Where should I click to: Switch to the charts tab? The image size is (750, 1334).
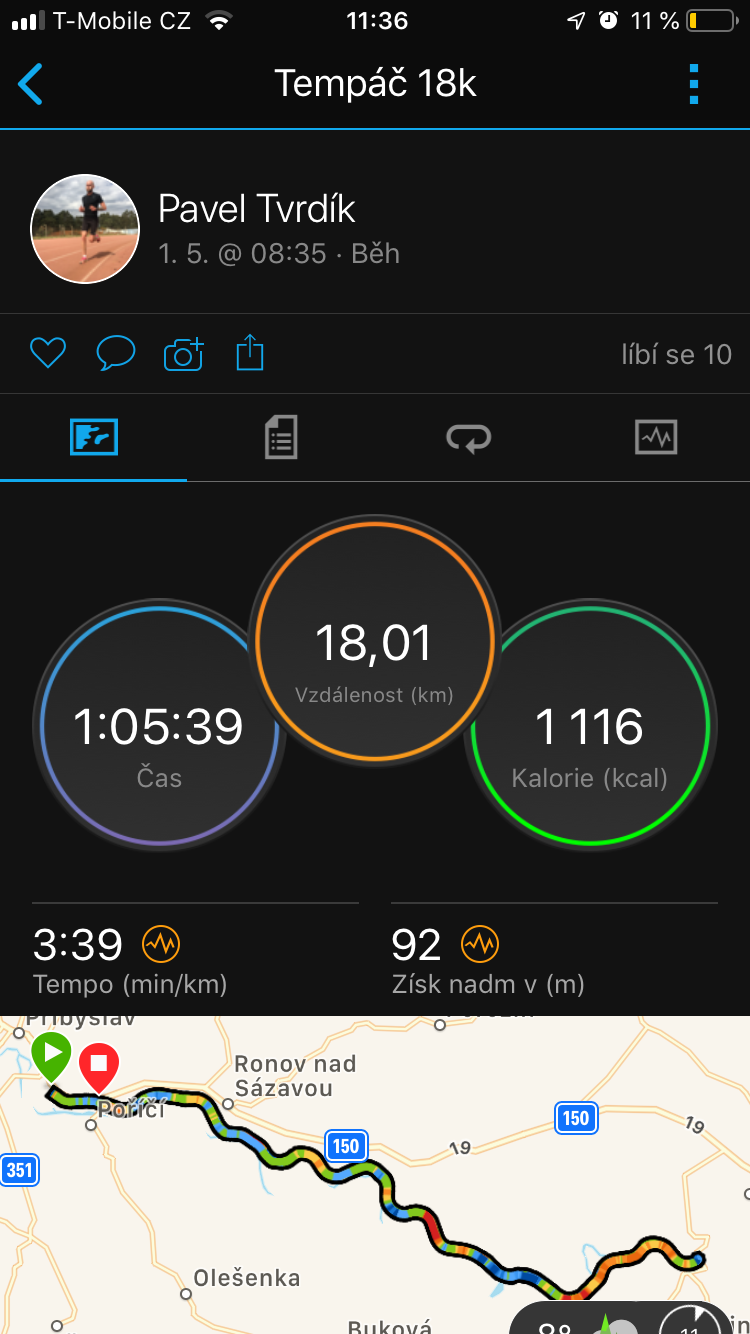coord(656,438)
